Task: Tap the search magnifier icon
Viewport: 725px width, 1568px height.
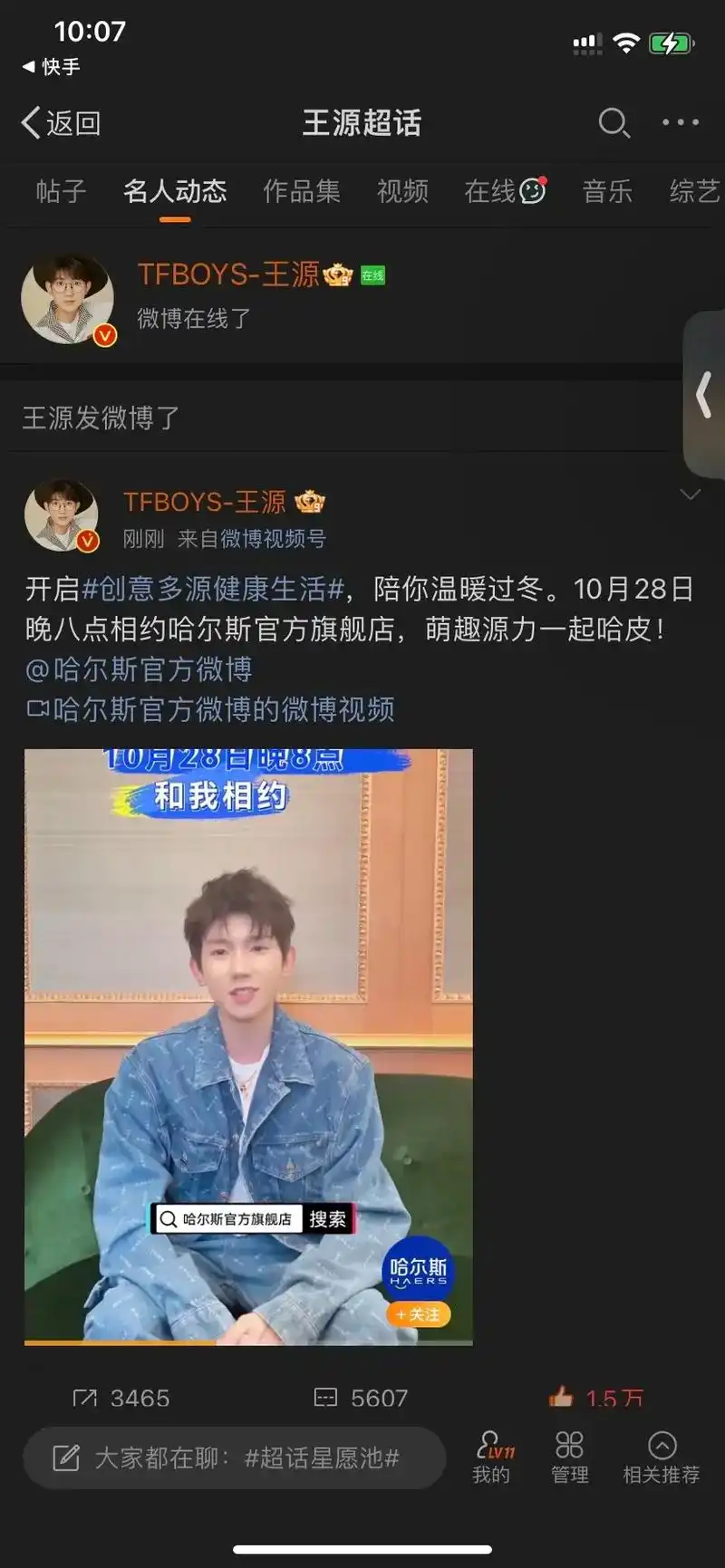Action: click(614, 123)
